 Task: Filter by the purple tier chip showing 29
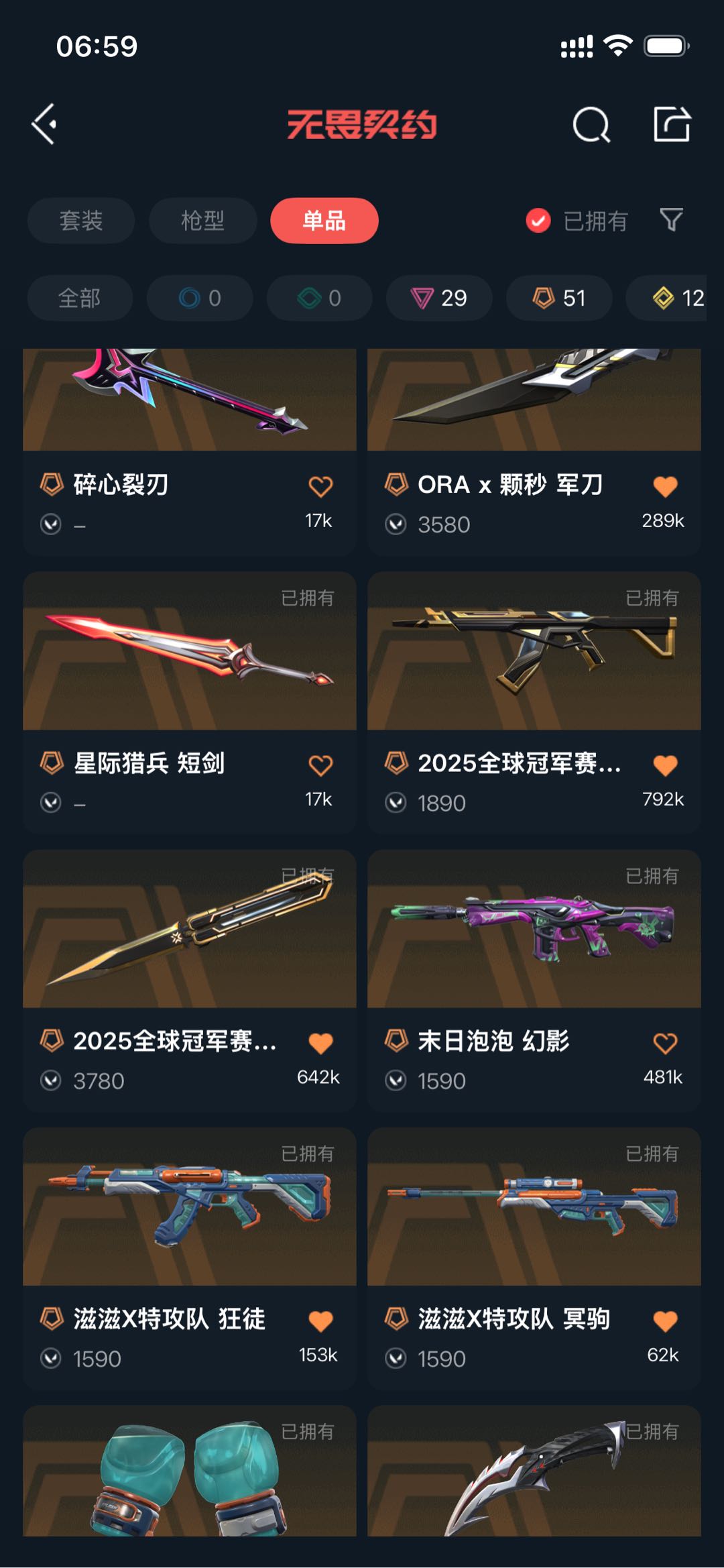(439, 298)
